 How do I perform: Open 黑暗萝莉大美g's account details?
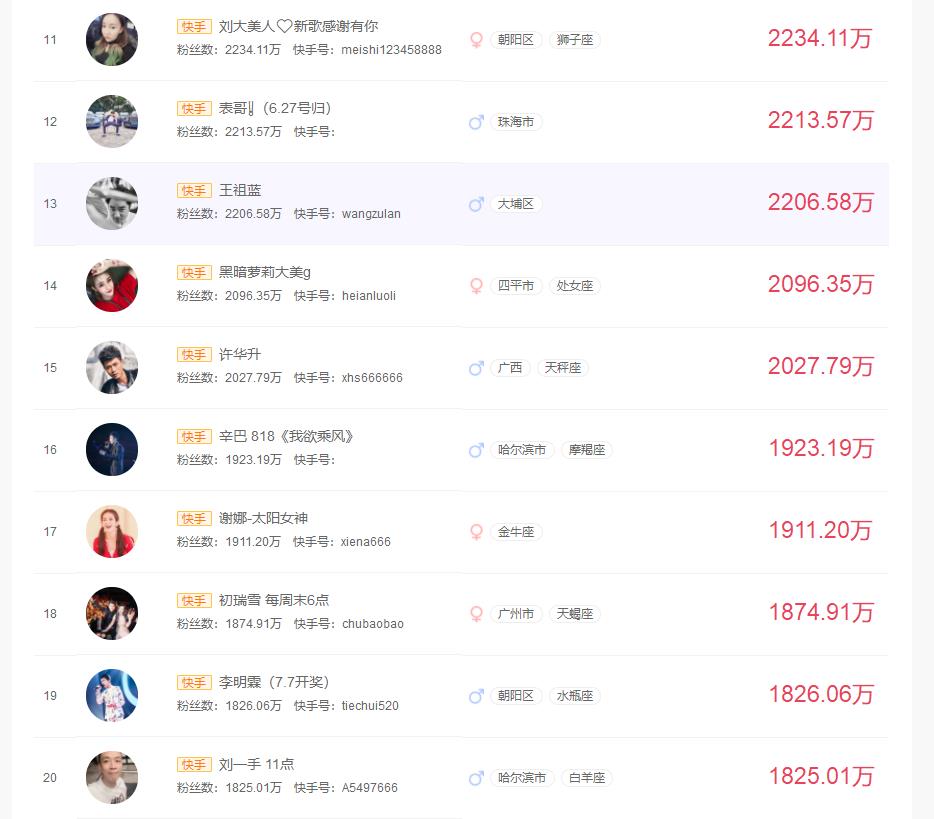coord(265,273)
